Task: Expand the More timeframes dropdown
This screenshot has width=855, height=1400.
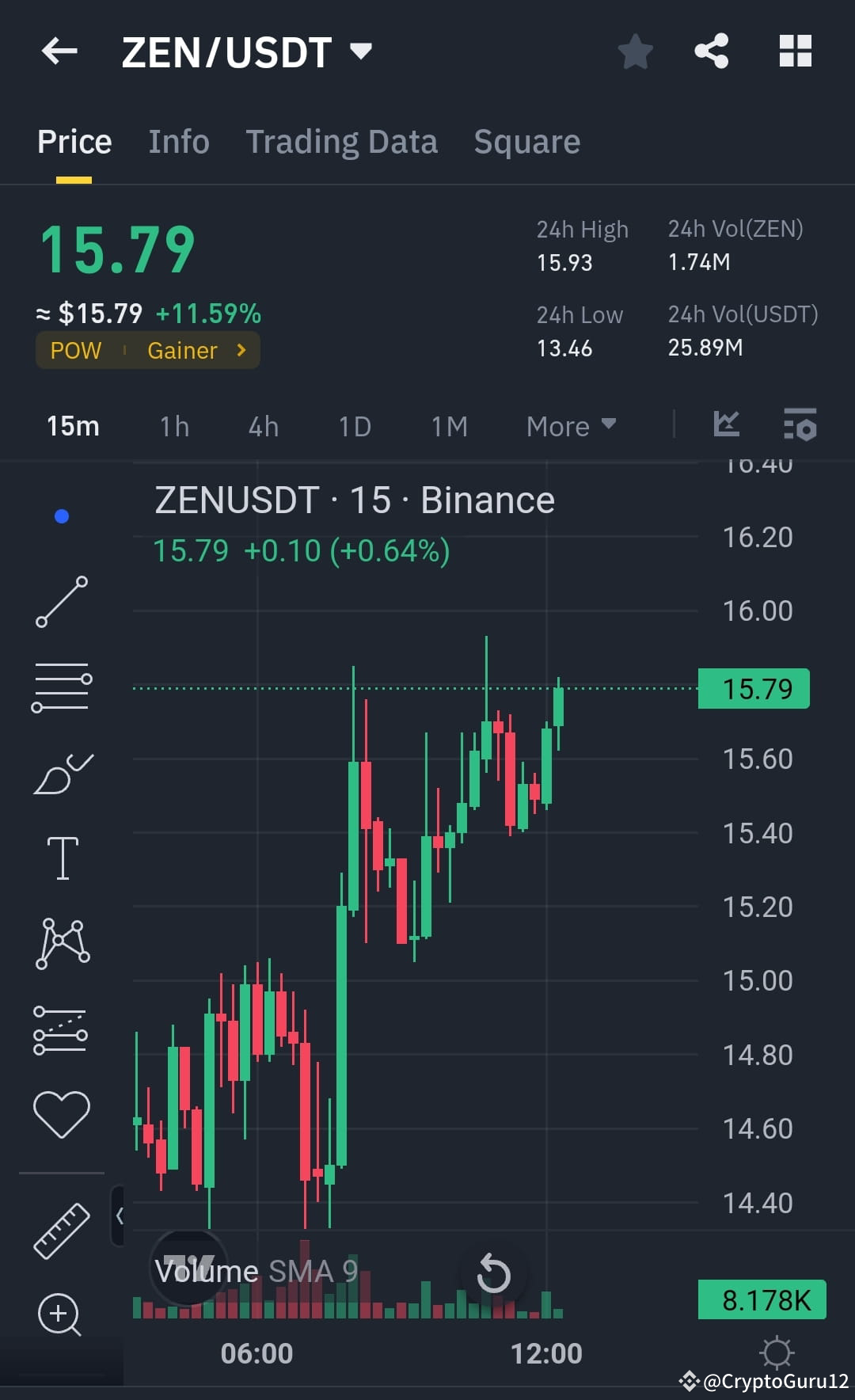Action: (x=572, y=425)
